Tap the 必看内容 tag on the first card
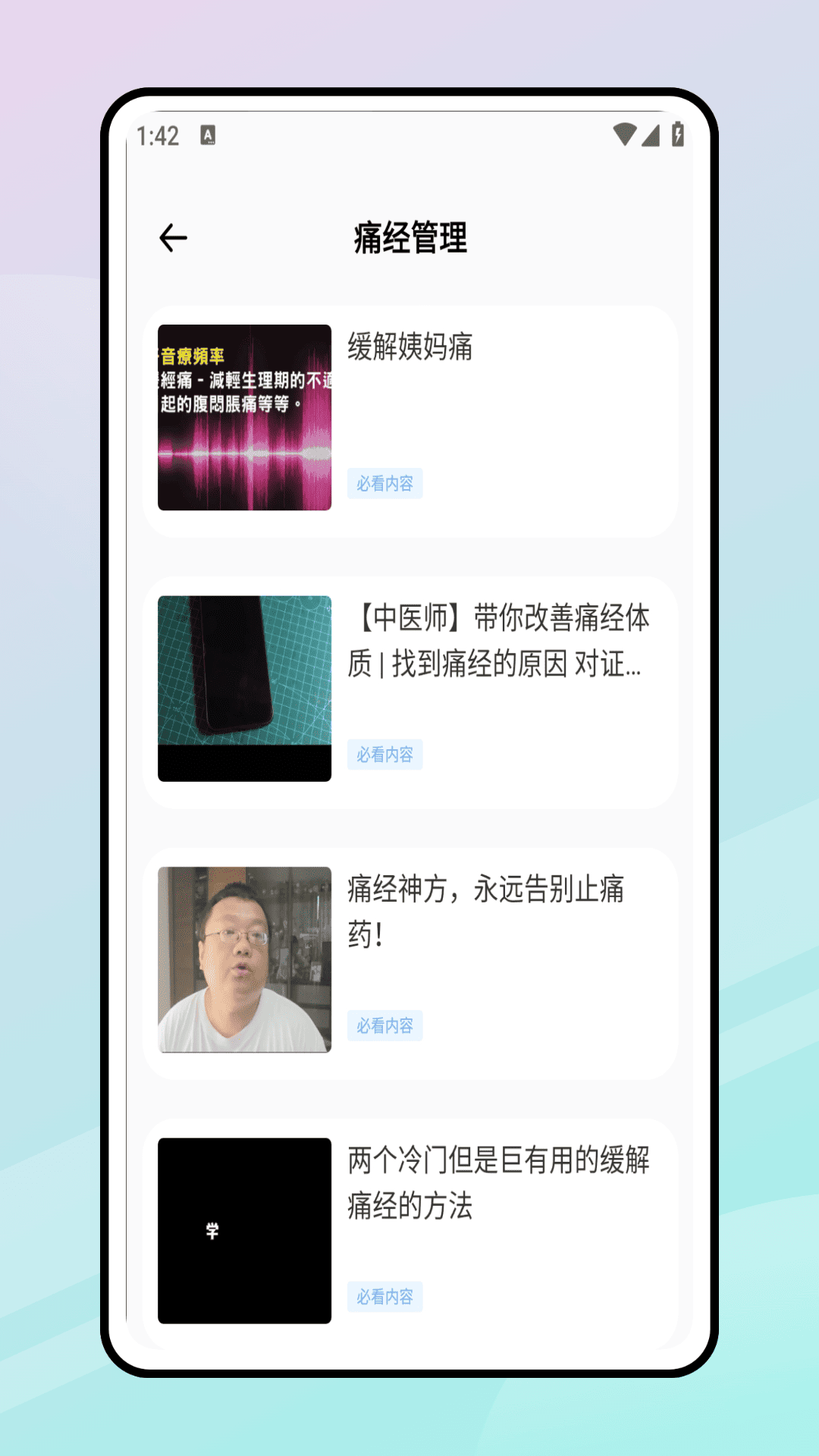This screenshot has height=1456, width=819. coord(385,483)
